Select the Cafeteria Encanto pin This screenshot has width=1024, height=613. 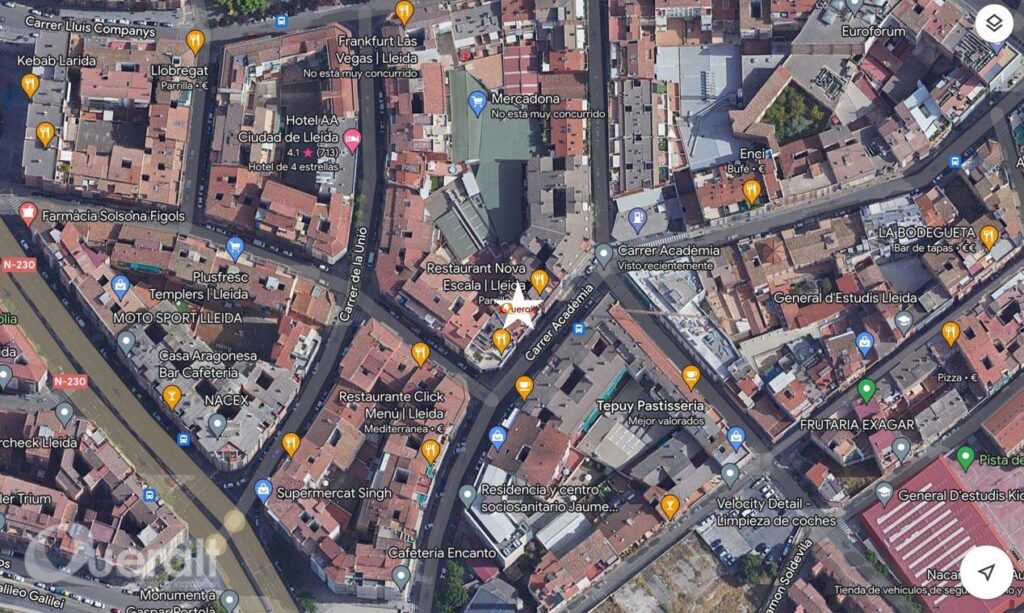(x=401, y=575)
